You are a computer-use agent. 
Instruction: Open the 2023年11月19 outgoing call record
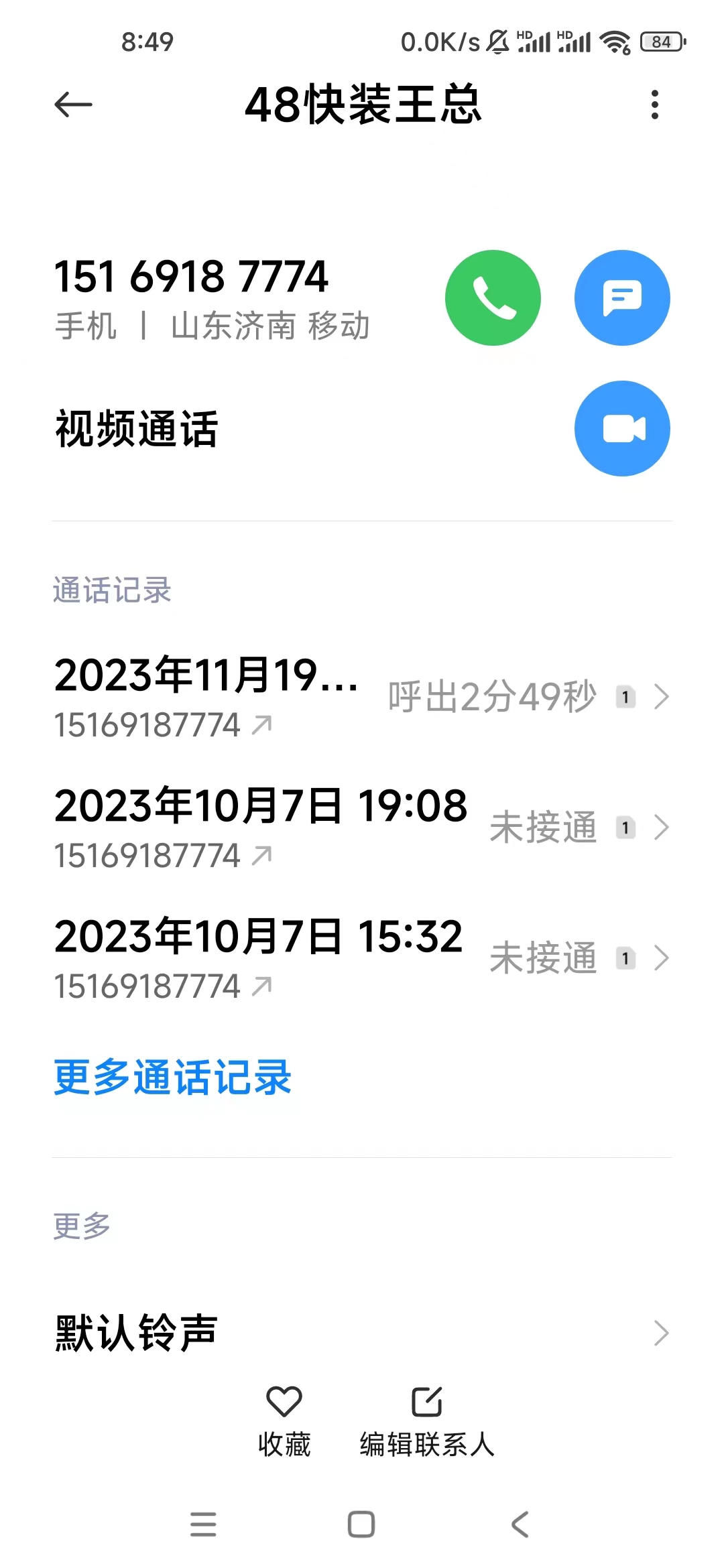click(x=362, y=697)
